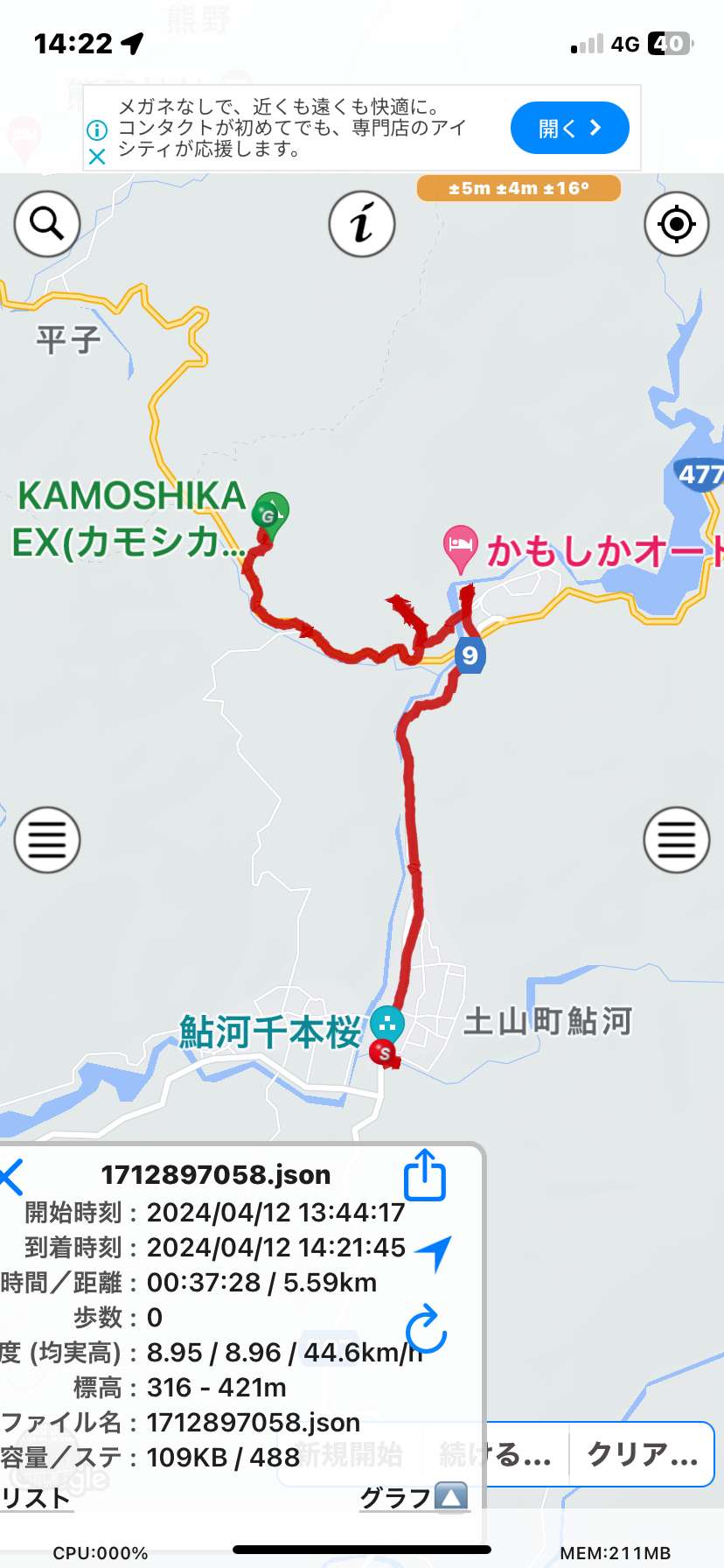Tap the 開く ad button
Screen dimensions: 724x1568
(x=569, y=128)
